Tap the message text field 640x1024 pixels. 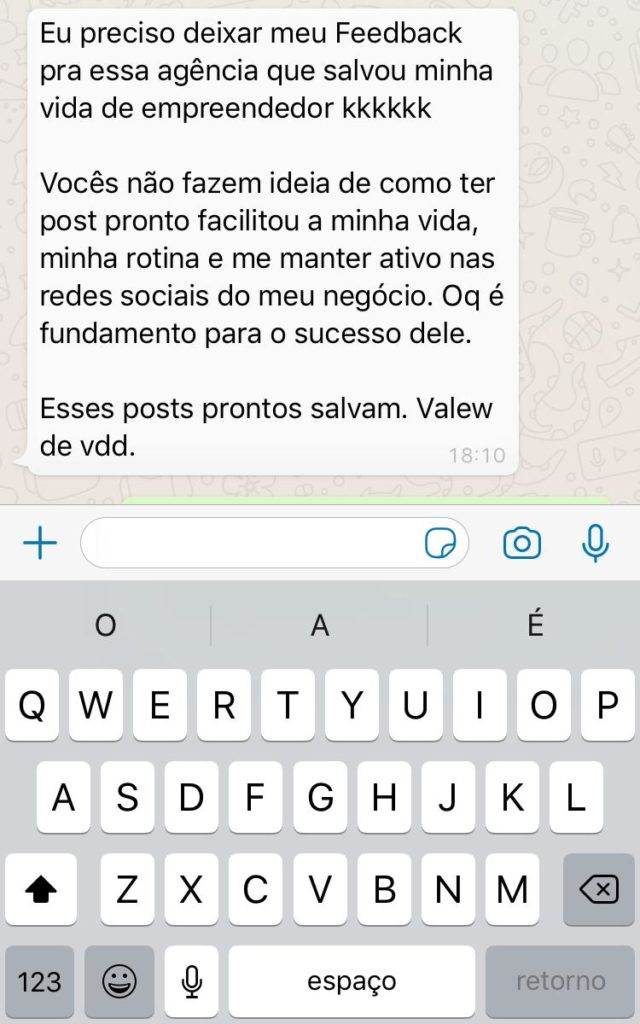point(250,543)
